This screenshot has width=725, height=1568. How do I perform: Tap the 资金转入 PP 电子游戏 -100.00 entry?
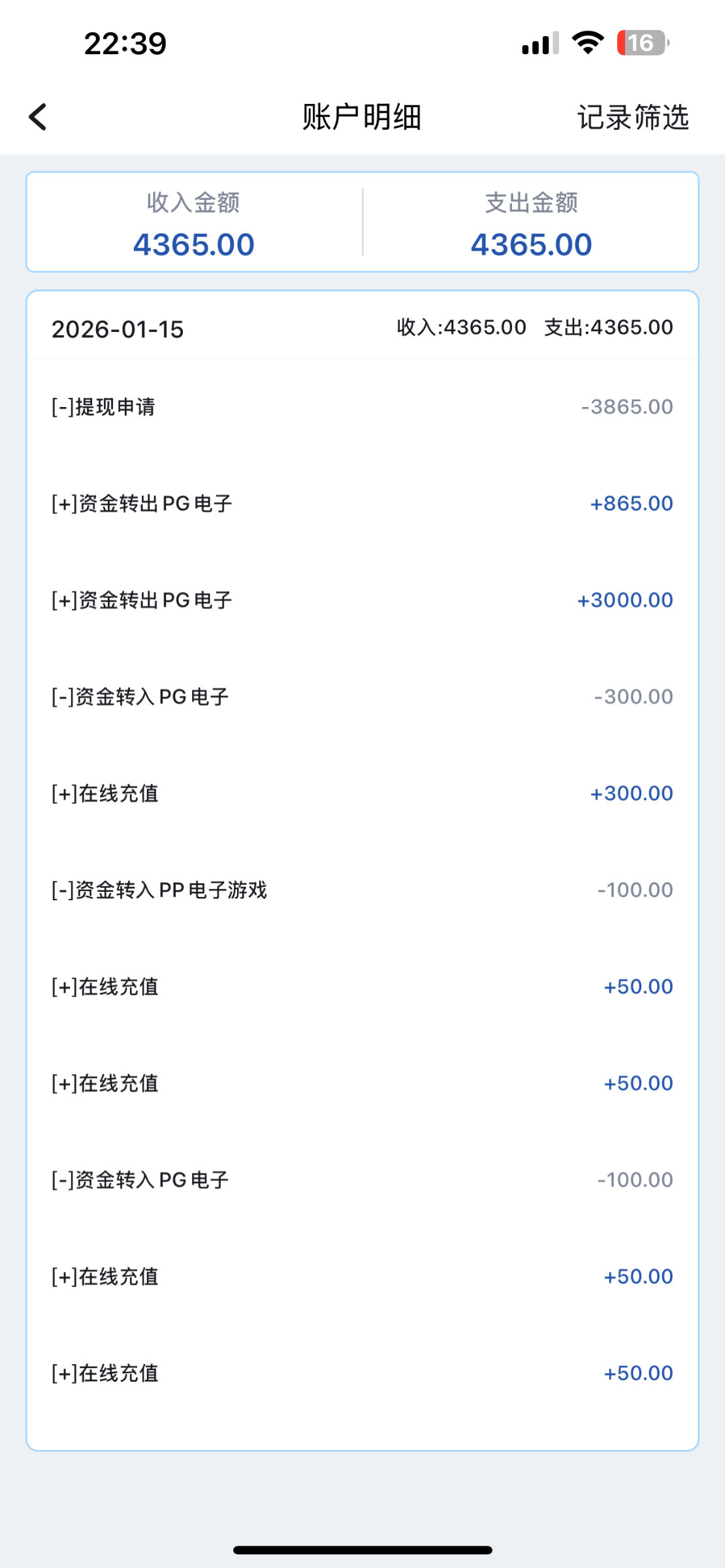click(x=362, y=890)
